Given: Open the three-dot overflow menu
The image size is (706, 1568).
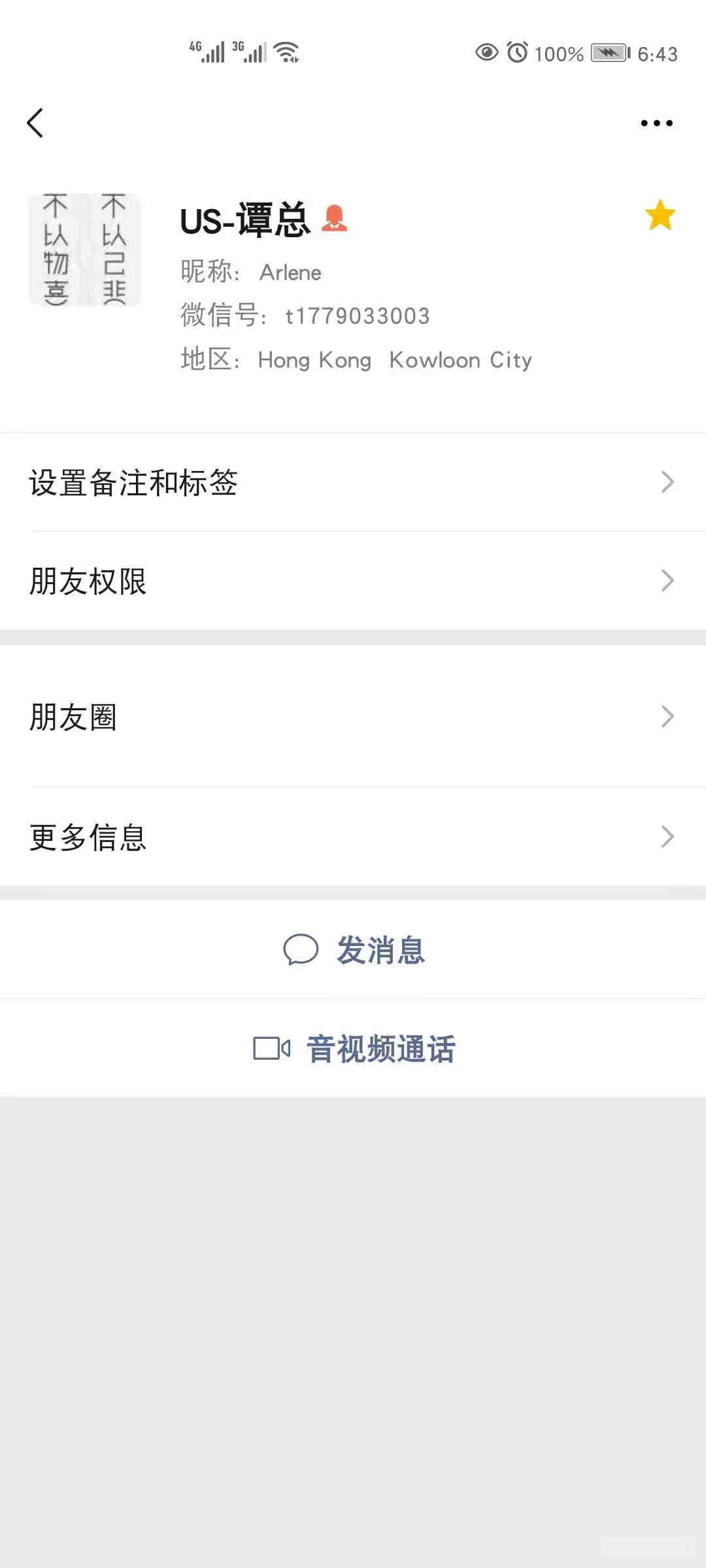Looking at the screenshot, I should coord(656,123).
